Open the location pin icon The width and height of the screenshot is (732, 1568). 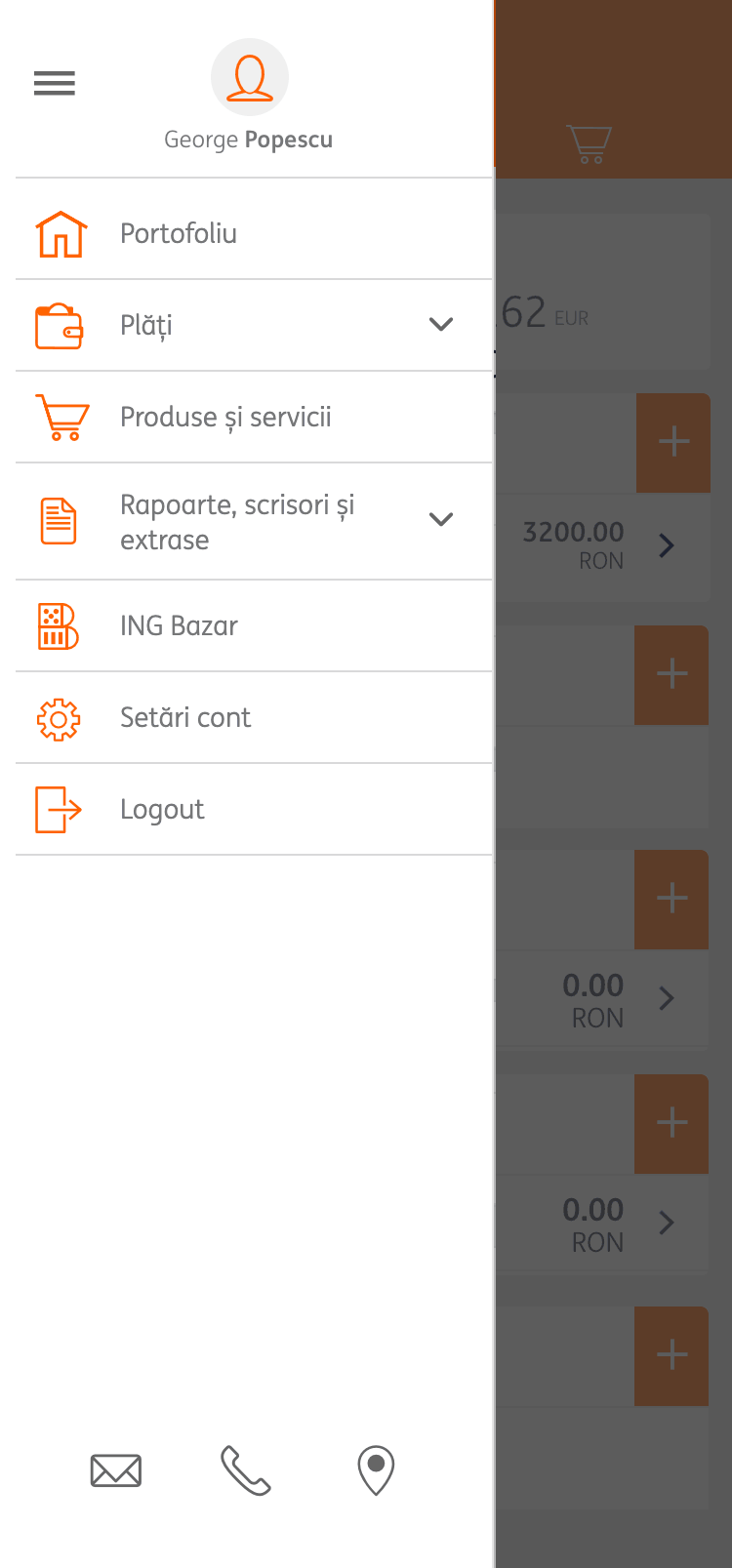[376, 1470]
